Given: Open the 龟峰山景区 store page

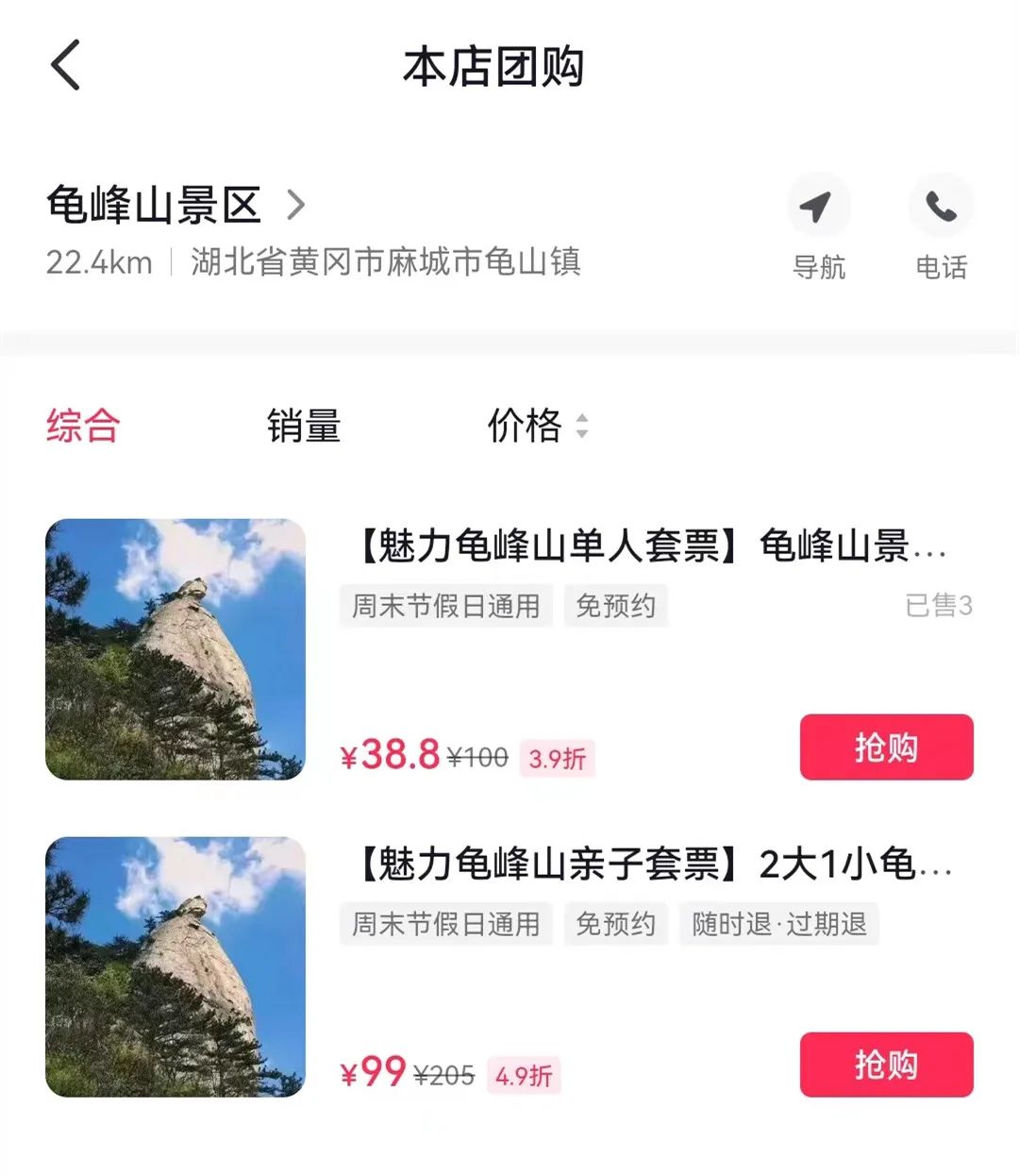Looking at the screenshot, I should tap(175, 205).
